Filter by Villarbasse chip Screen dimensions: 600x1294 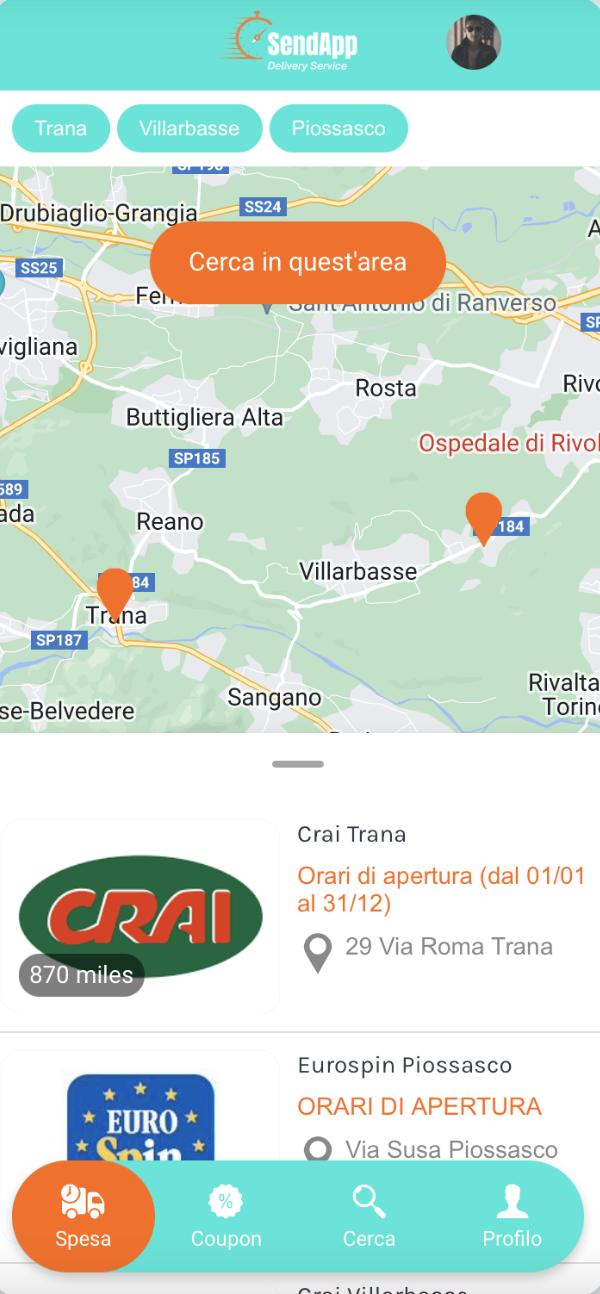click(x=189, y=128)
